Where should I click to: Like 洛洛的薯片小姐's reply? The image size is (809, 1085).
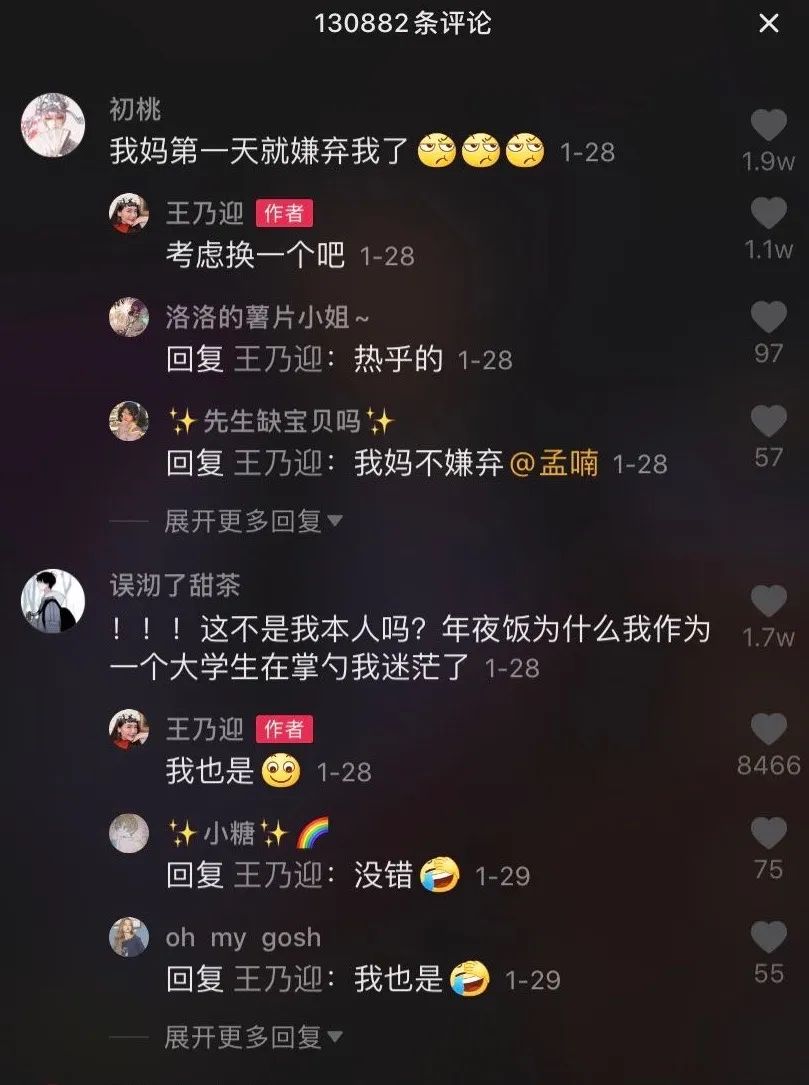pyautogui.click(x=768, y=317)
